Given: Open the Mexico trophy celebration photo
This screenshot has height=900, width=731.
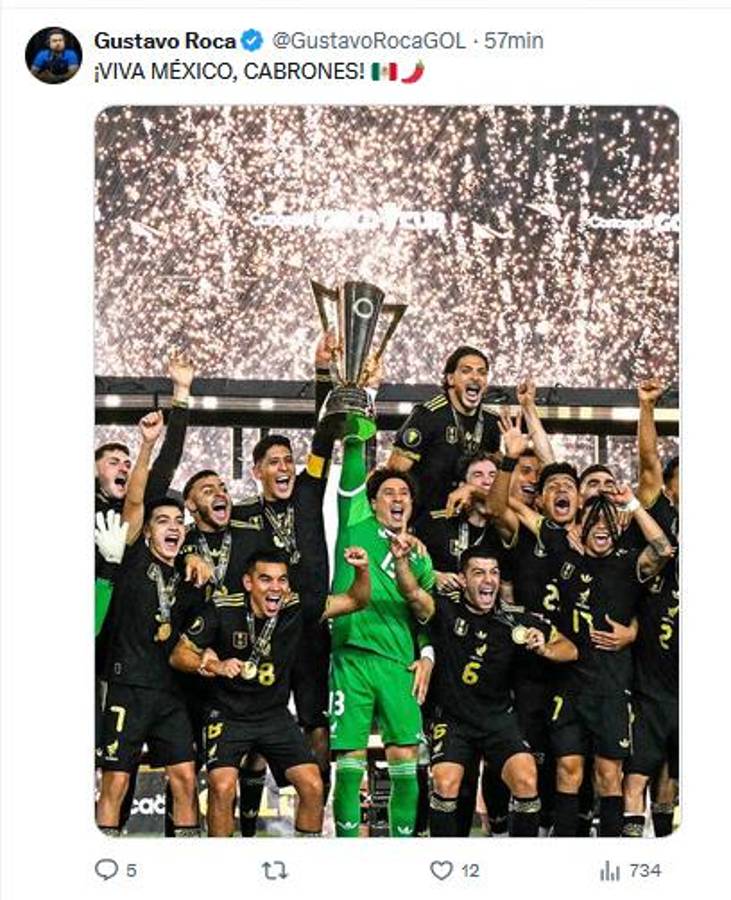Looking at the screenshot, I should [x=387, y=470].
